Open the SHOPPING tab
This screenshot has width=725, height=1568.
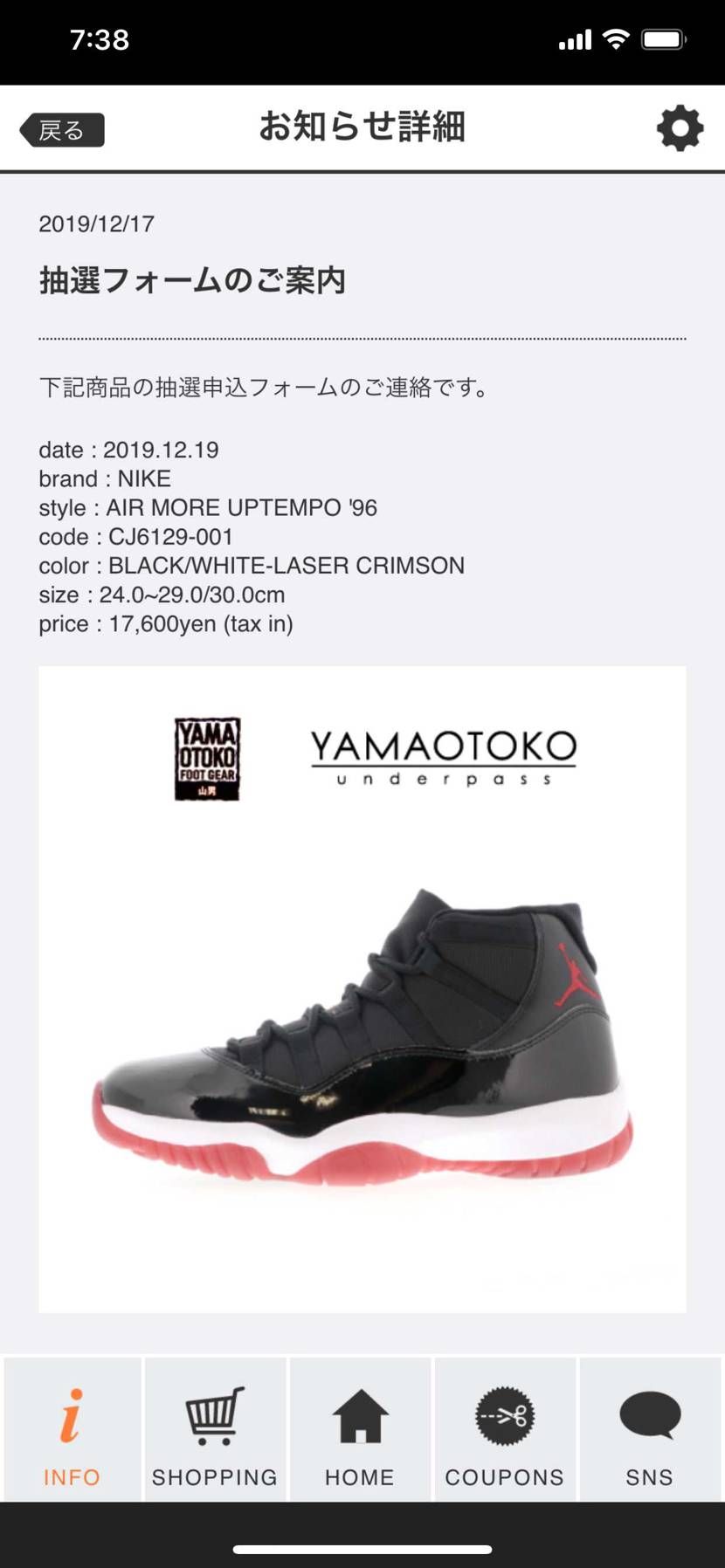215,1429
